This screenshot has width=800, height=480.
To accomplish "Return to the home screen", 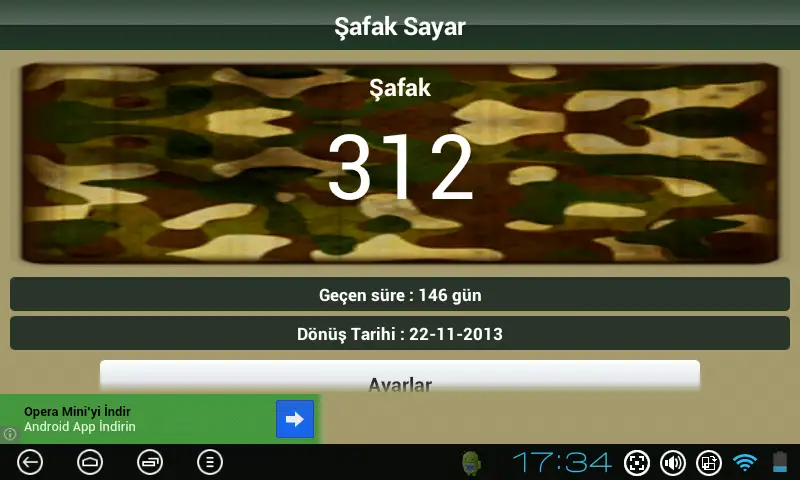I will (x=91, y=462).
